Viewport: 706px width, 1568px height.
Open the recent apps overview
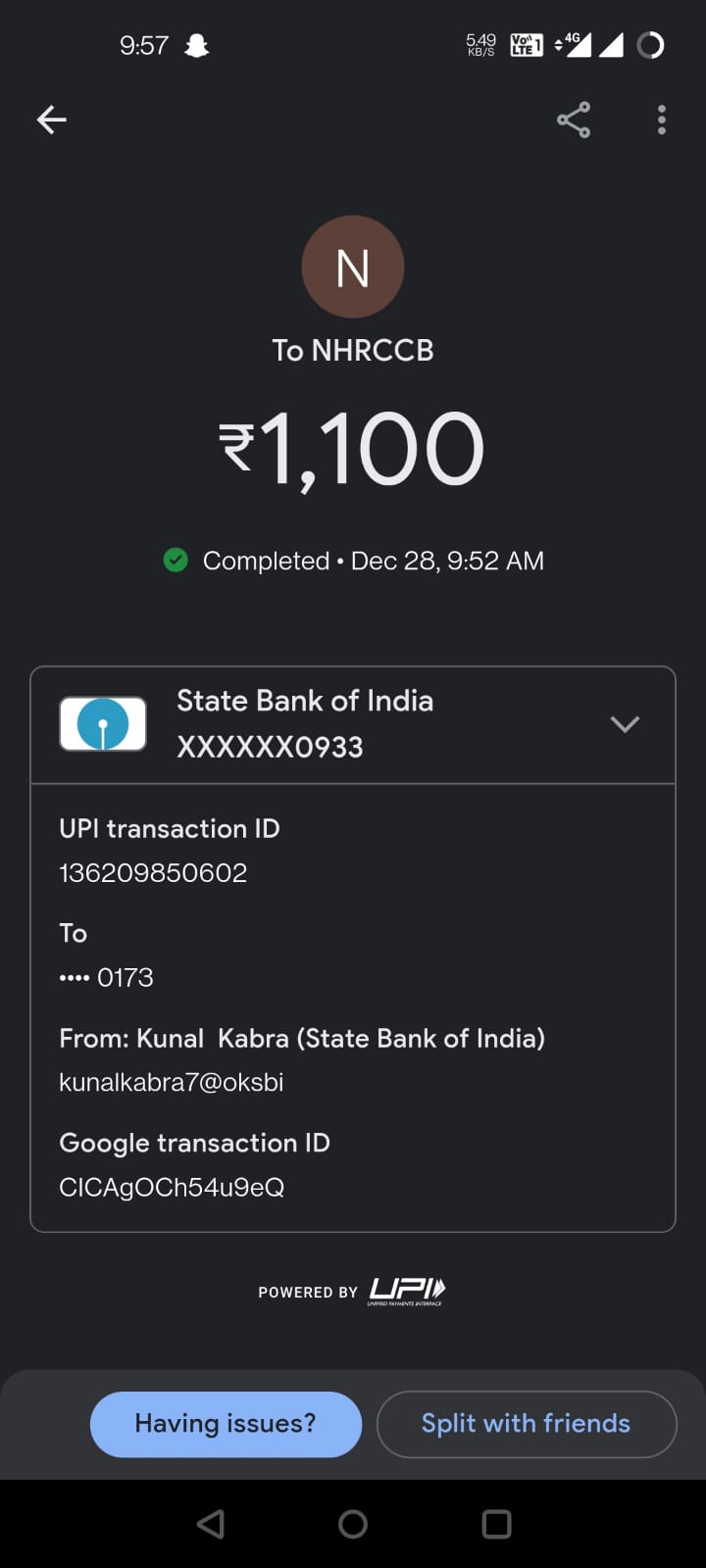coord(496,1523)
